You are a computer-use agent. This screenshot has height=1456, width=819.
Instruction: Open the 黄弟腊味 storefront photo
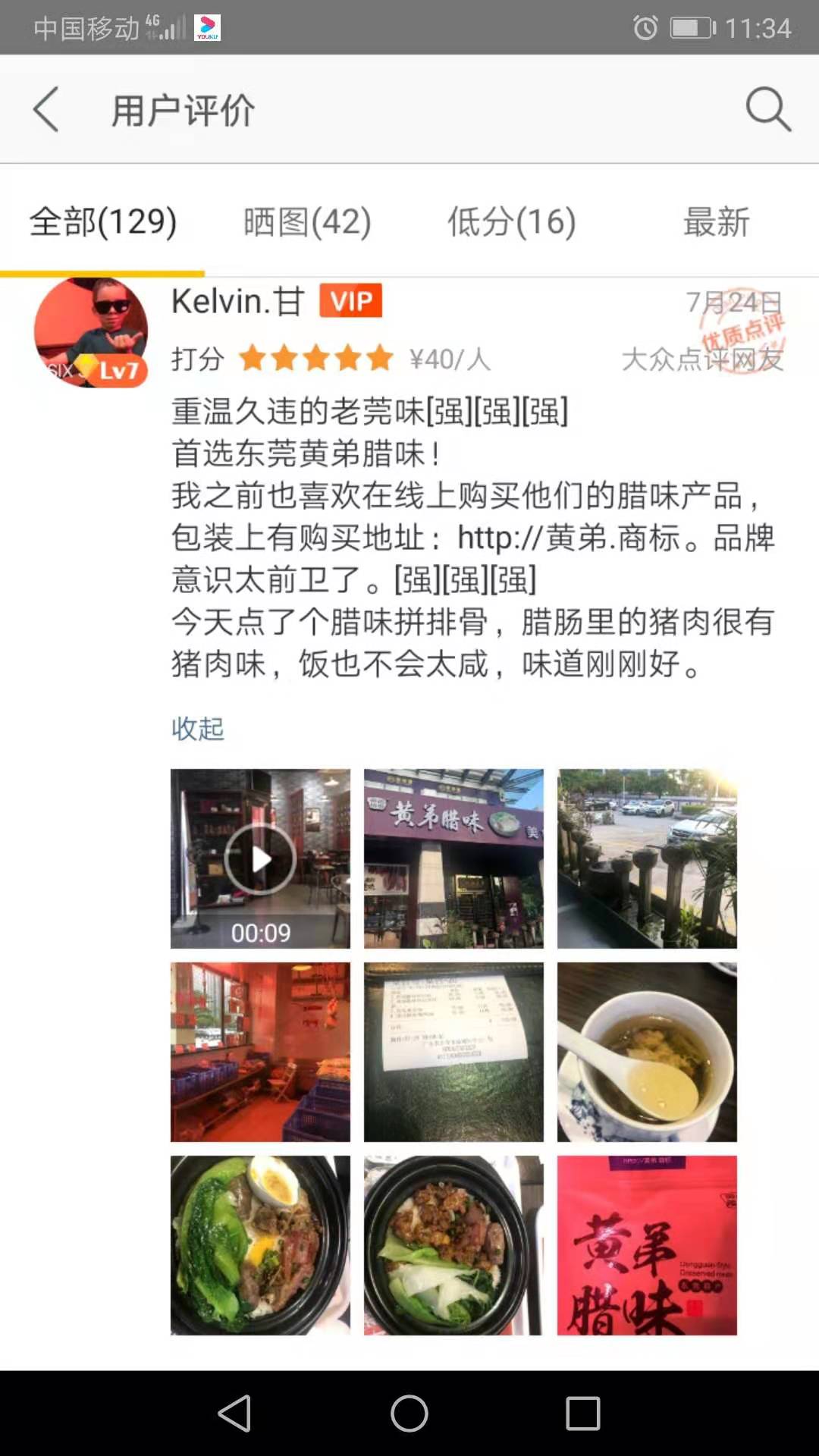coord(453,858)
